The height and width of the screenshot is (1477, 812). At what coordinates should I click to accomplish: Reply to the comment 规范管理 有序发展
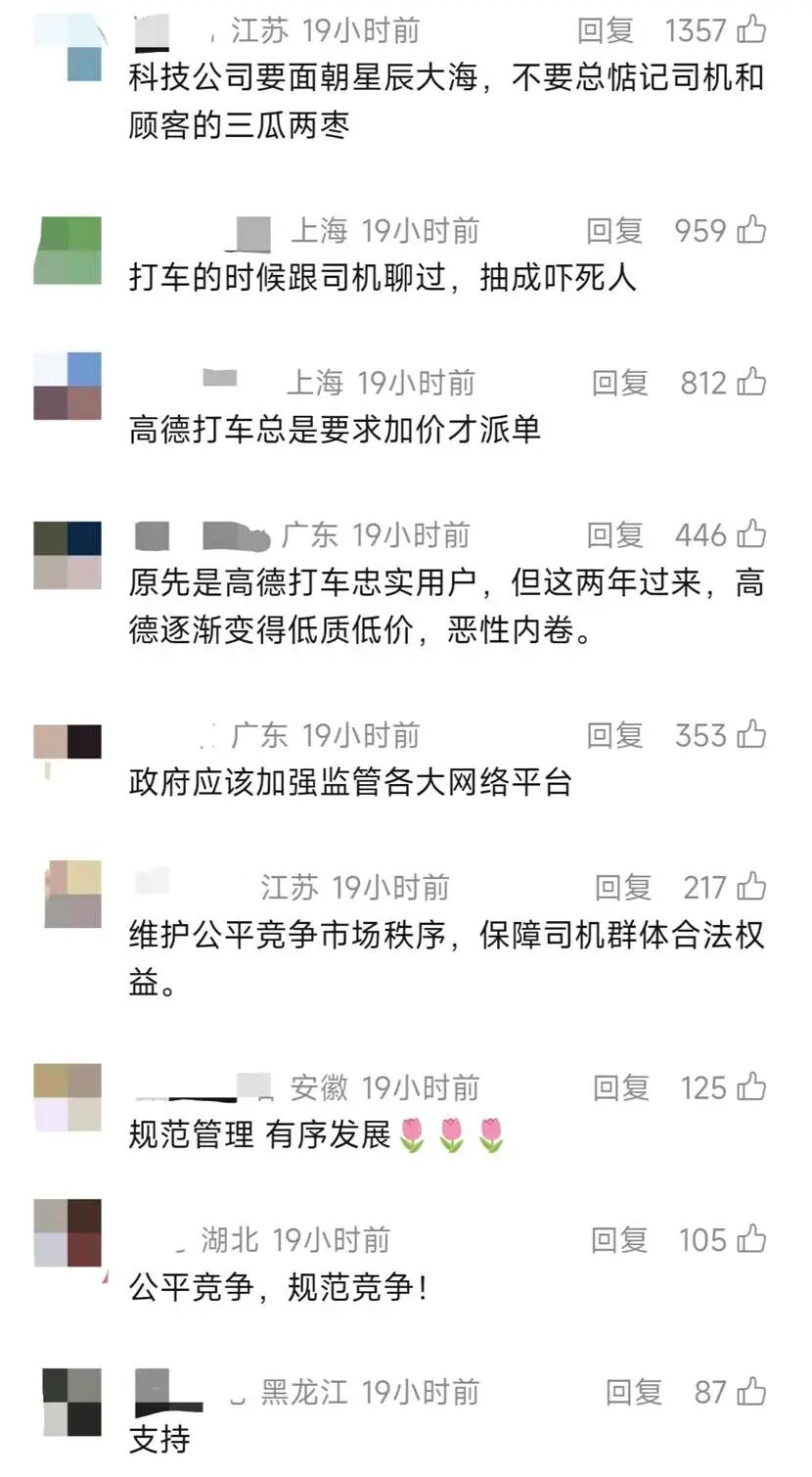point(621,1088)
